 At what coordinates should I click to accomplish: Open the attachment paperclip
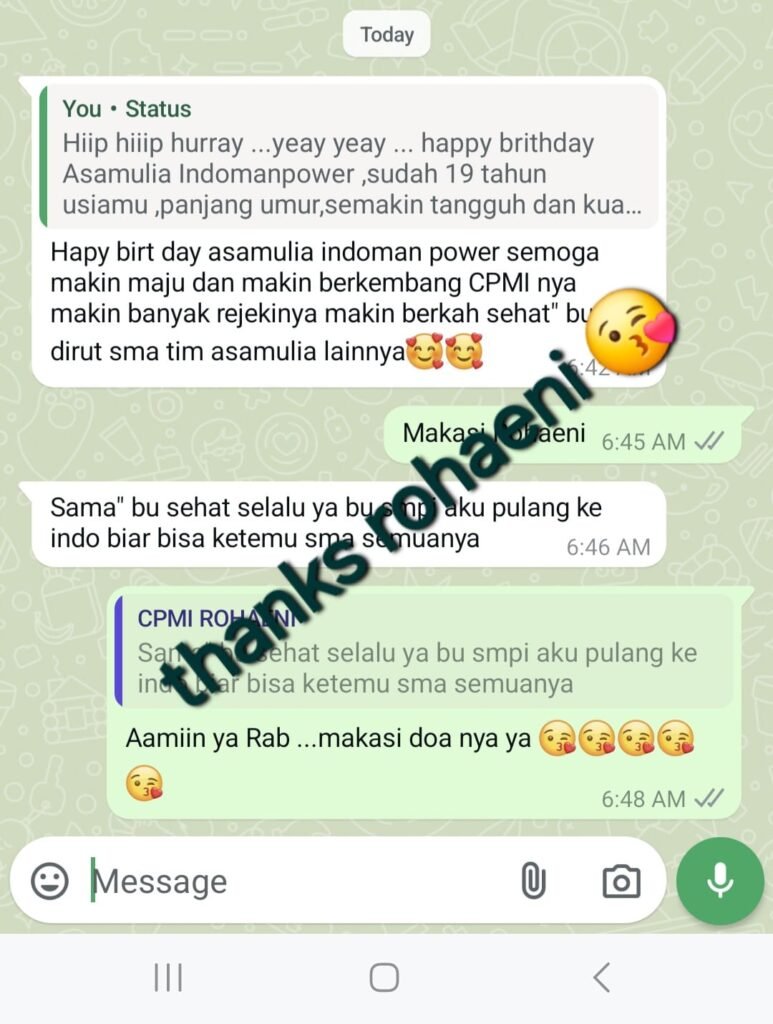pyautogui.click(x=533, y=881)
